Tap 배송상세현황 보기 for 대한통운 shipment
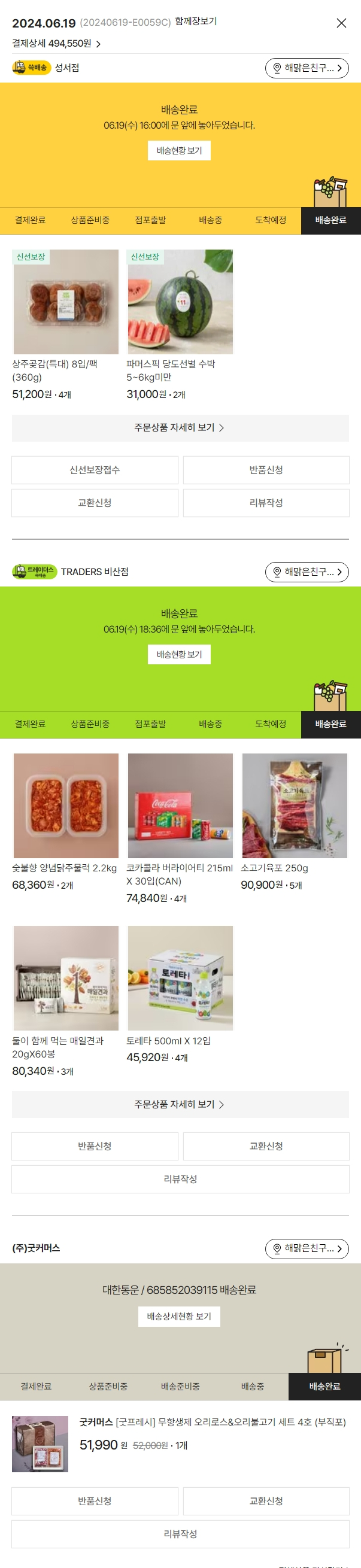Image resolution: width=361 pixels, height=1568 pixels. point(179,1316)
